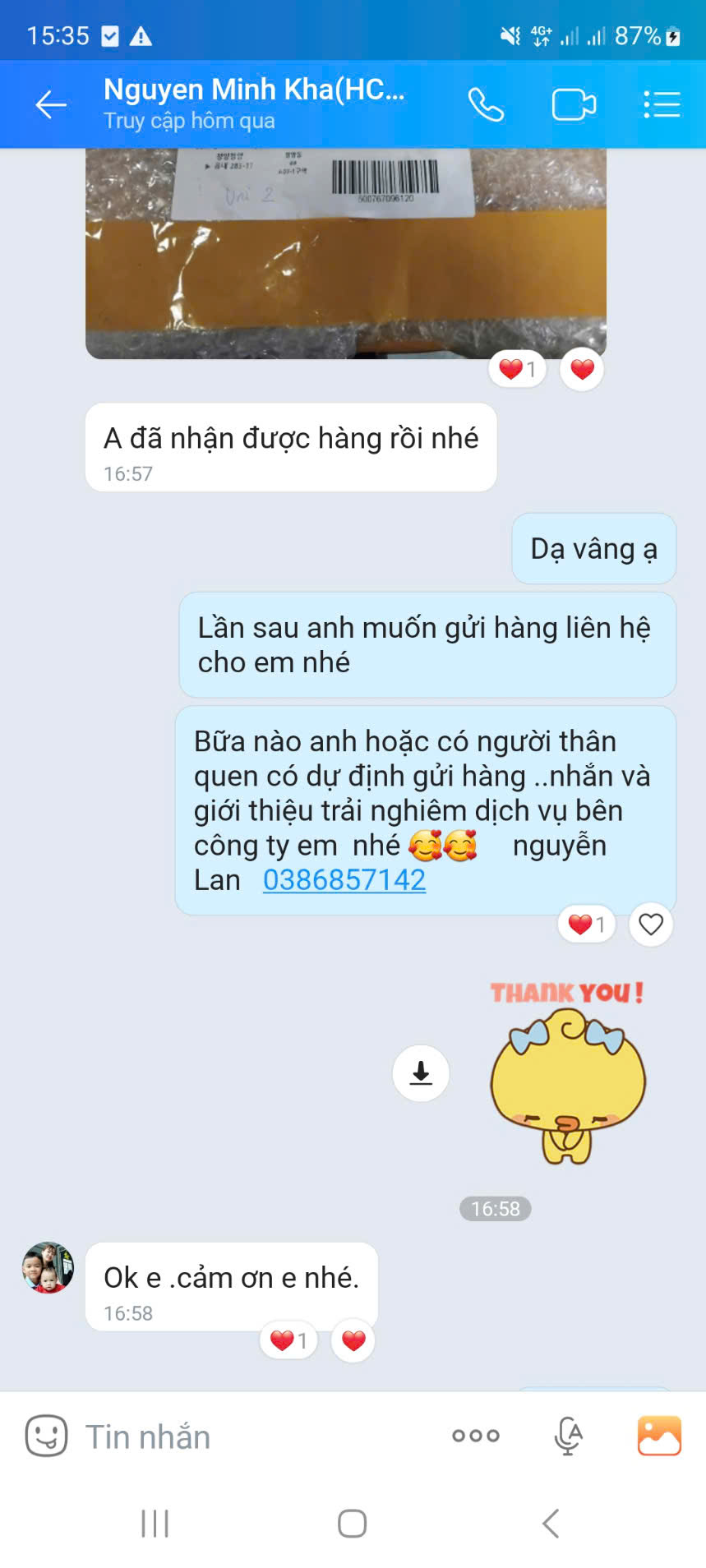Viewport: 706px width, 1568px height.
Task: Open the sender's avatar beside "Ok e" message
Action: tap(48, 1267)
